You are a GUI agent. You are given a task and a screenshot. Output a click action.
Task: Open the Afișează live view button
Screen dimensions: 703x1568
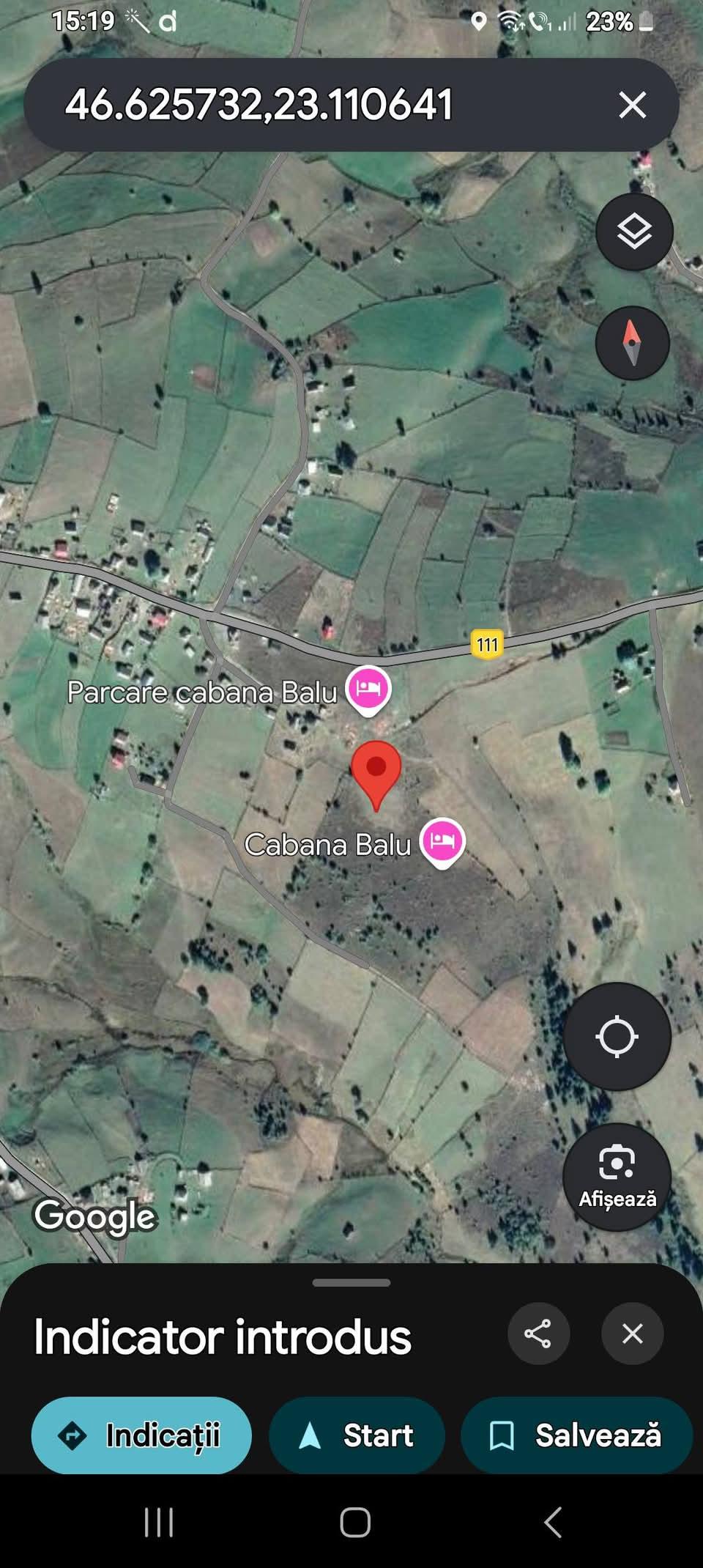(617, 1176)
